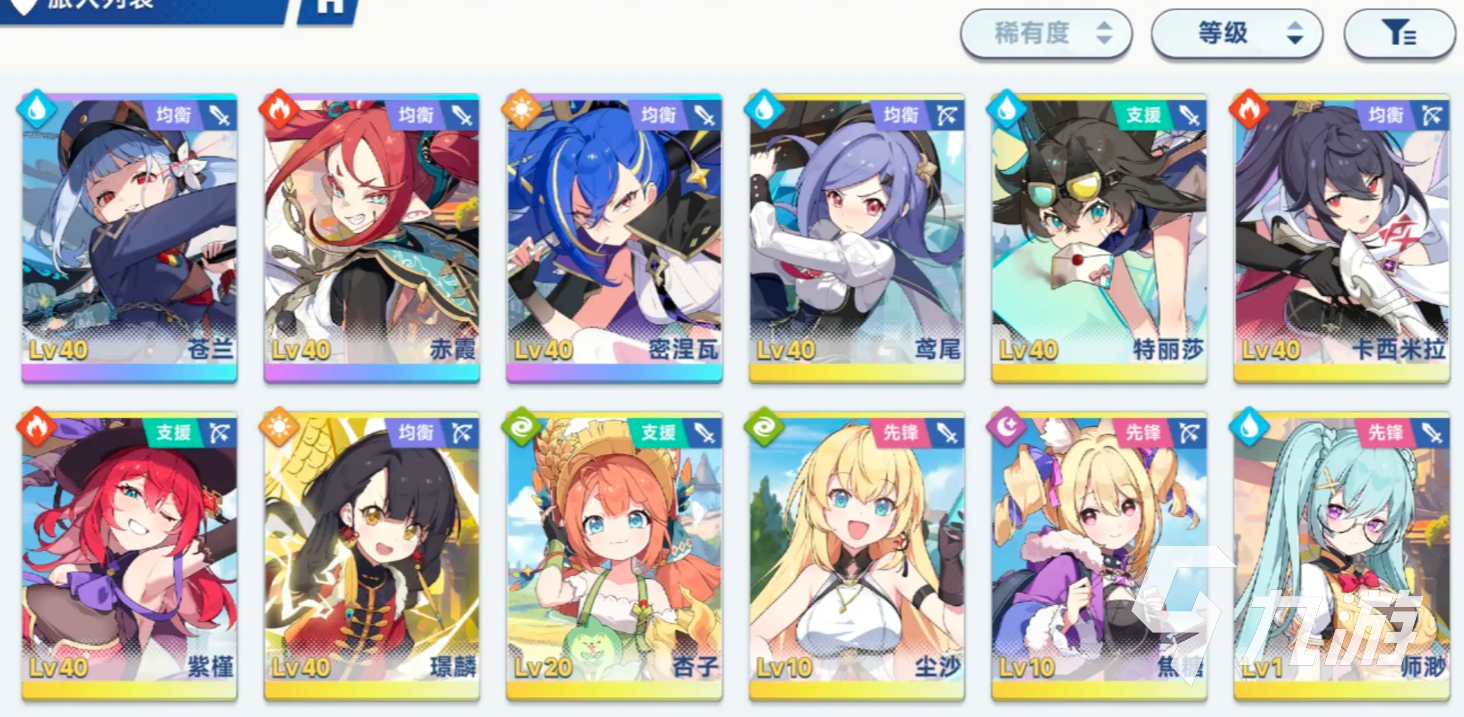The image size is (1464, 717).
Task: View details for 密涅瓦
Action: point(613,238)
